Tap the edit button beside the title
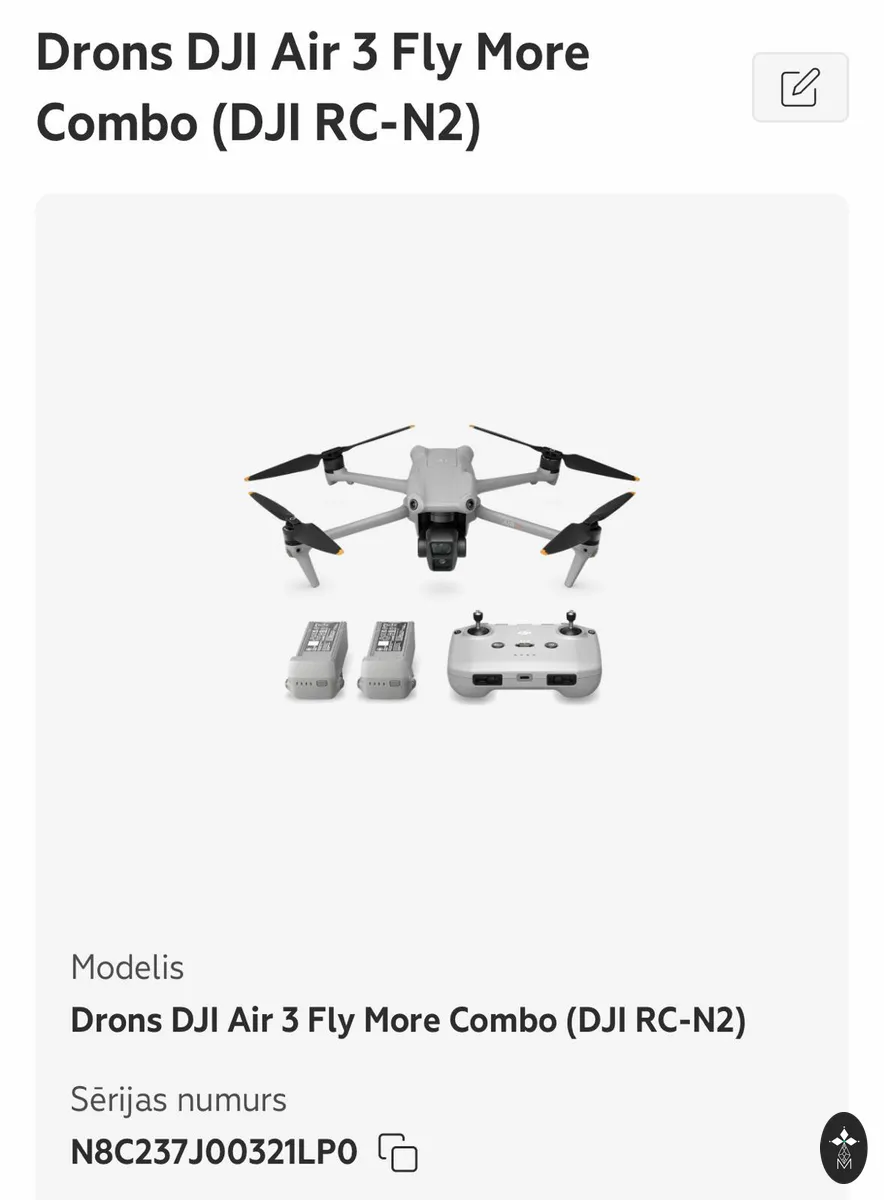884x1200 pixels. tap(800, 88)
